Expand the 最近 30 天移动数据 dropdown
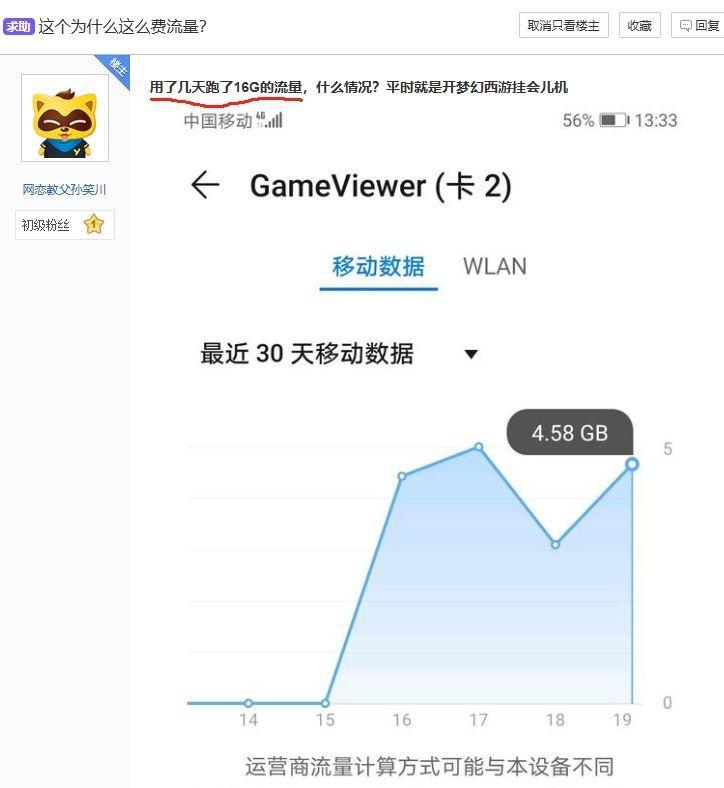 470,354
